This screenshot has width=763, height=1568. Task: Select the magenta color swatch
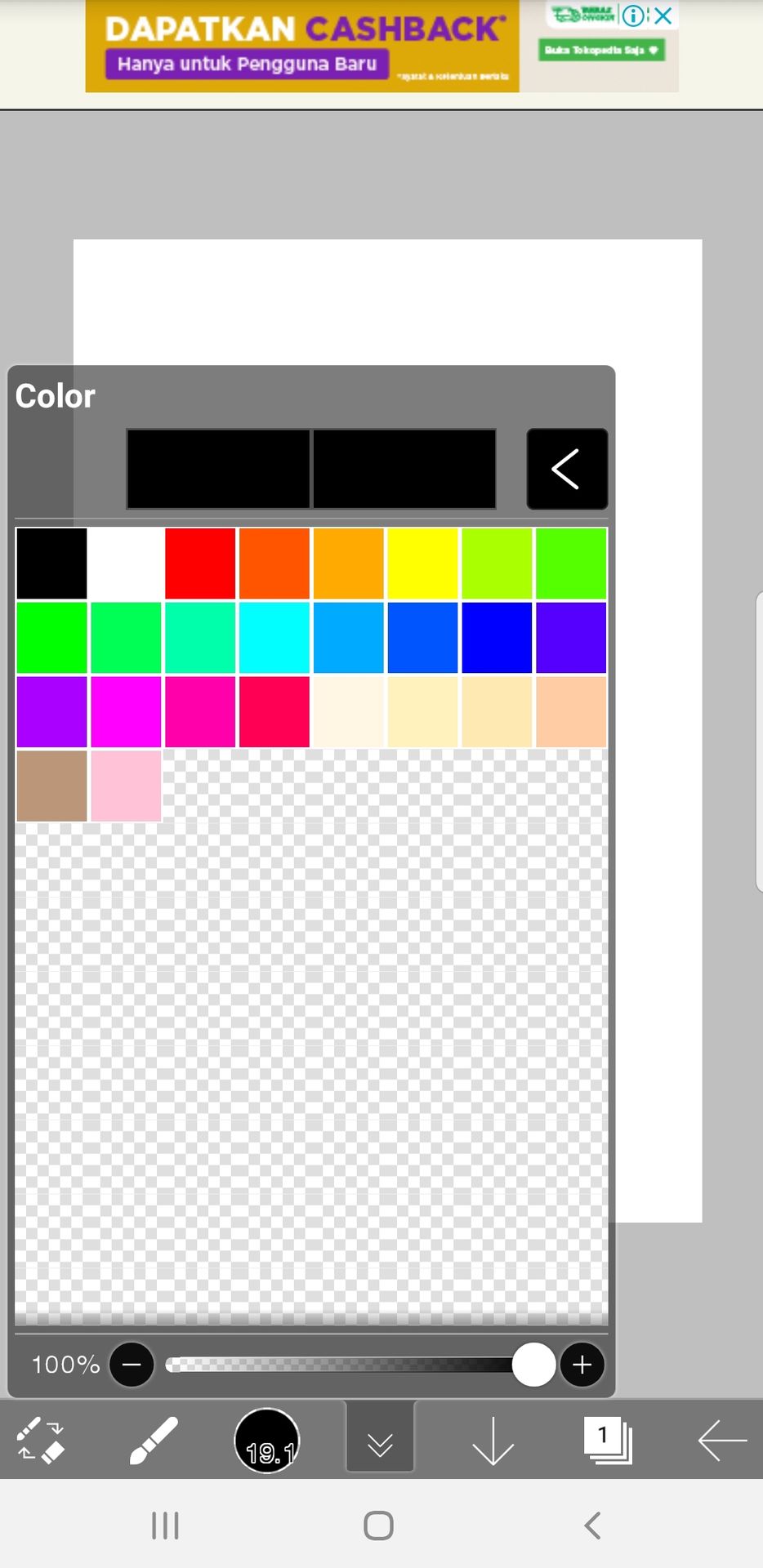point(126,711)
